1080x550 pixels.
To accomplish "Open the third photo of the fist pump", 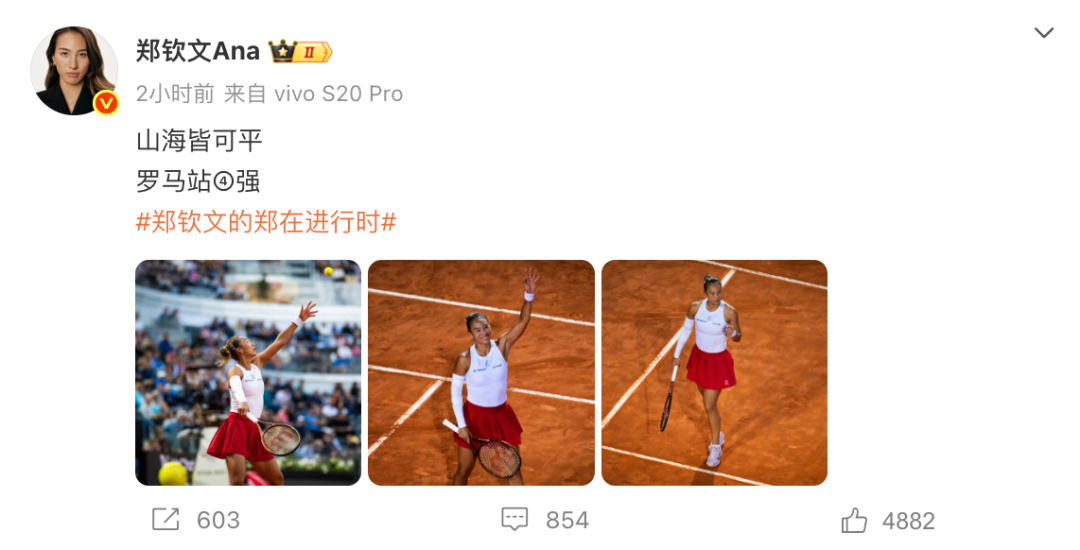I will (714, 372).
